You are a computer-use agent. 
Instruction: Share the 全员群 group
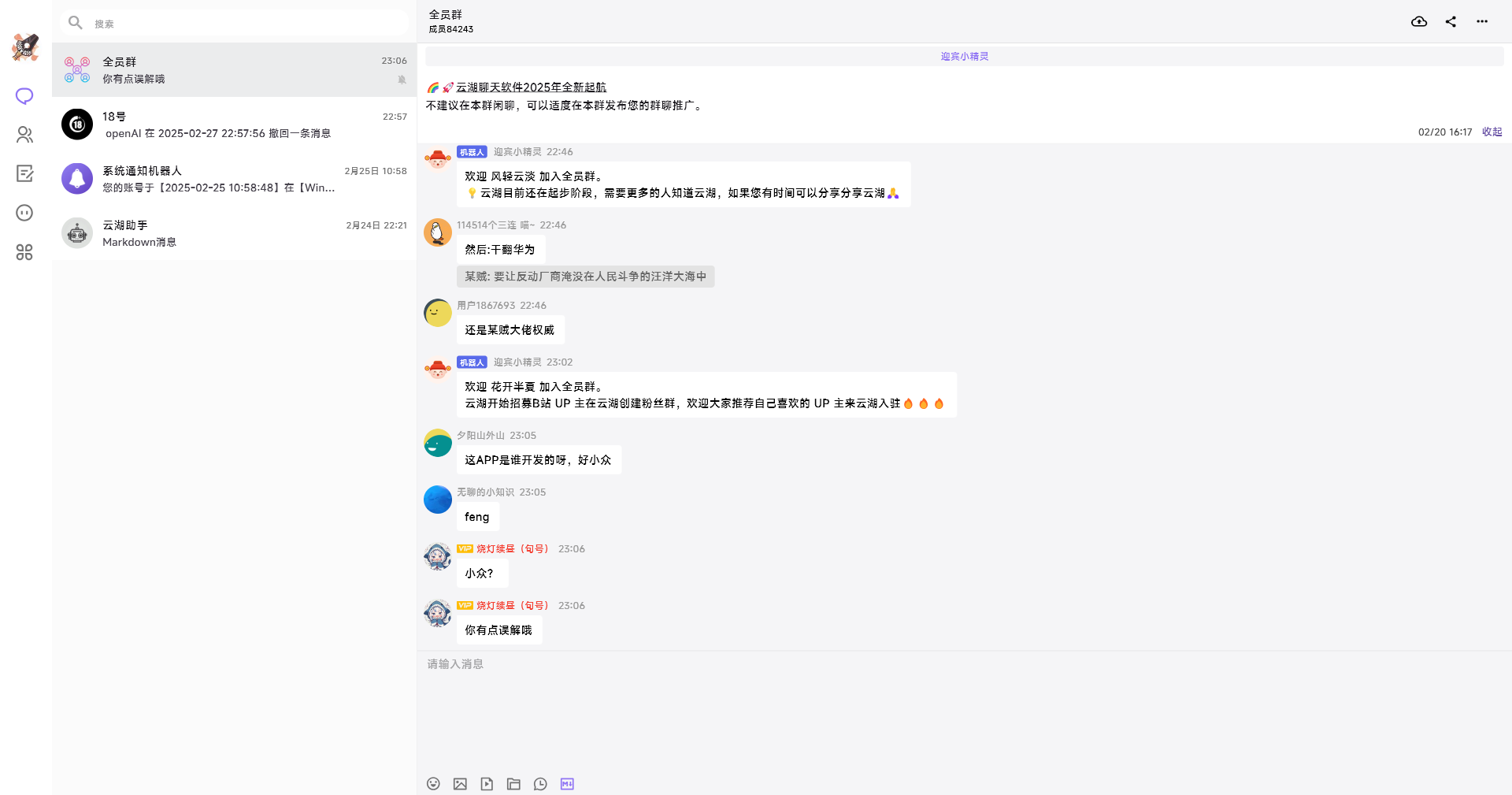click(x=1451, y=21)
